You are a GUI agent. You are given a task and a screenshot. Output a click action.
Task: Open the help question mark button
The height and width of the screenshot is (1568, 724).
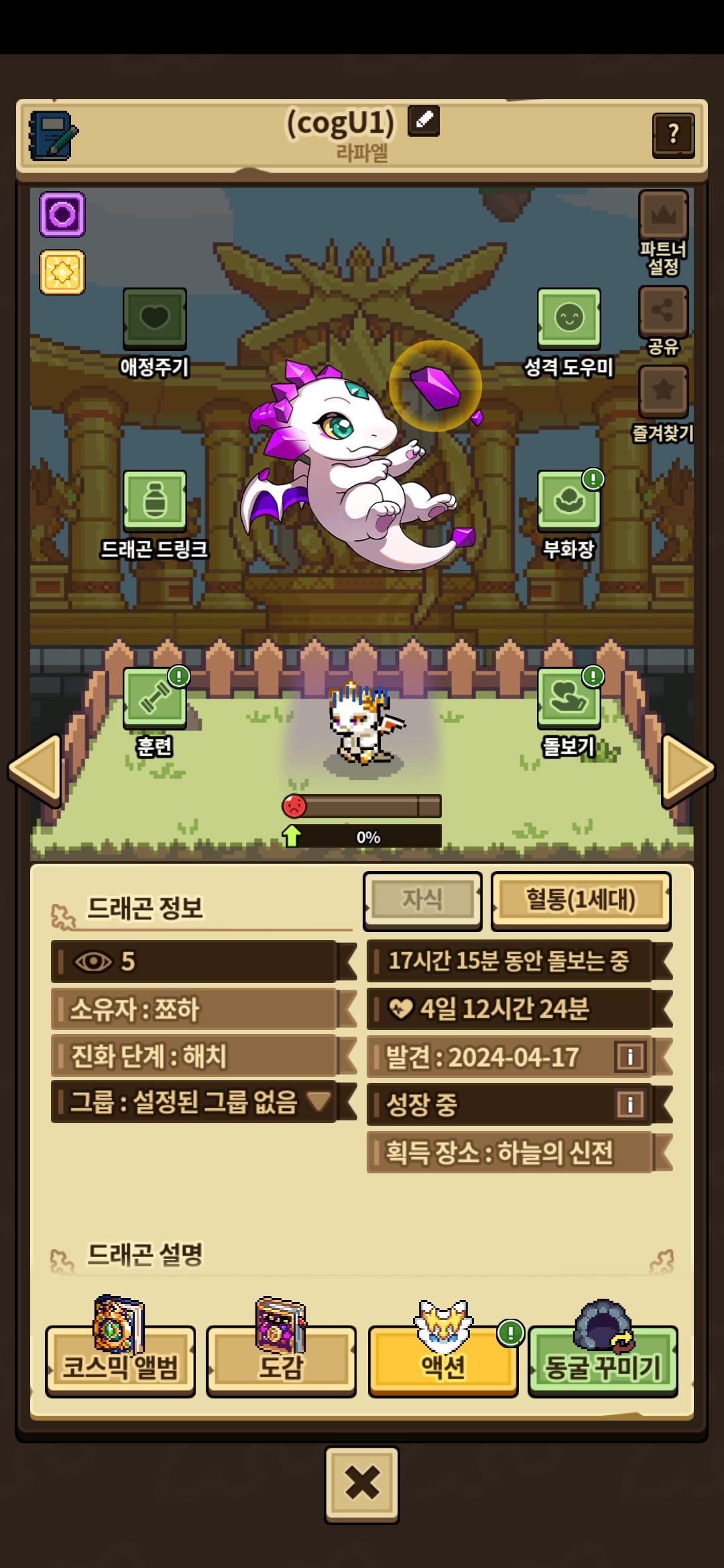click(x=673, y=135)
